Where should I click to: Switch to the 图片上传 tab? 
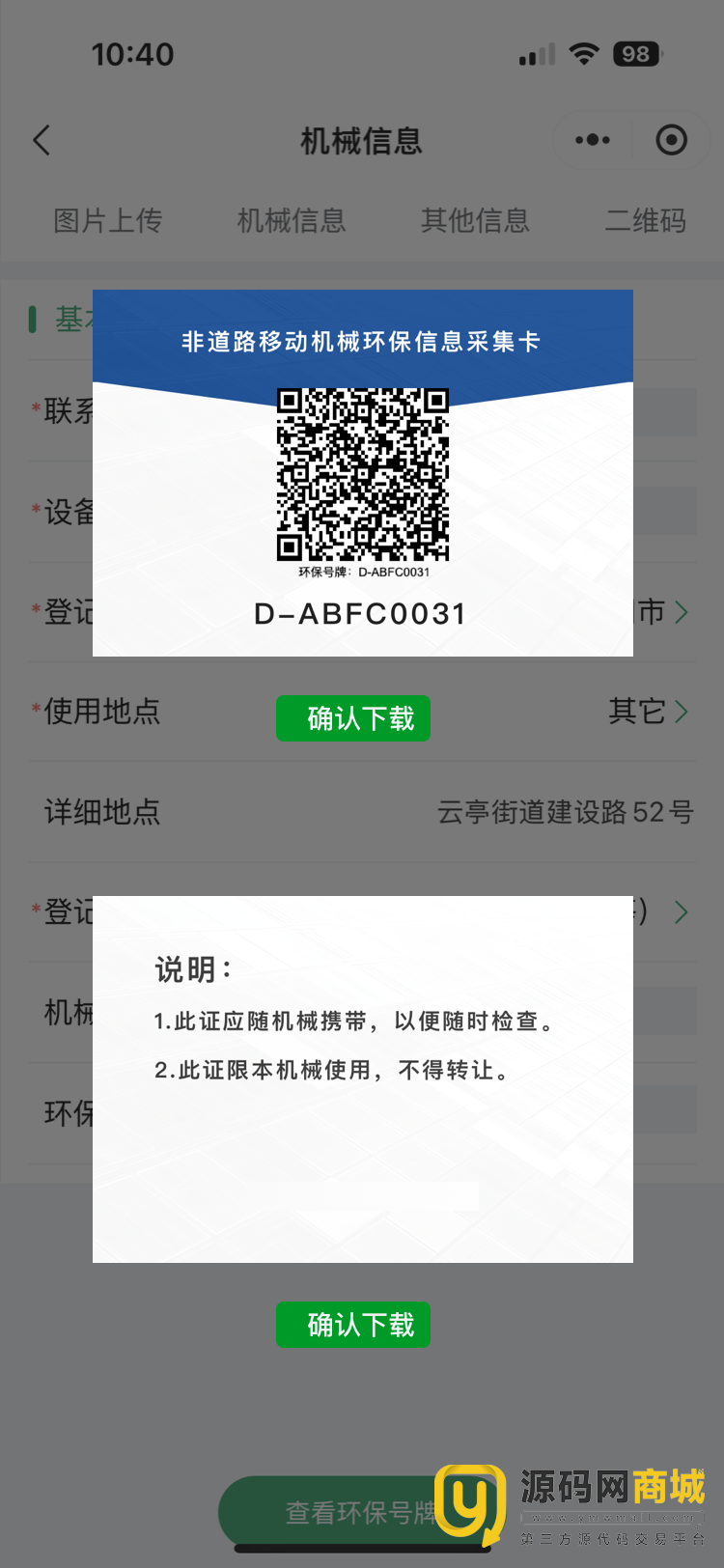pos(107,221)
